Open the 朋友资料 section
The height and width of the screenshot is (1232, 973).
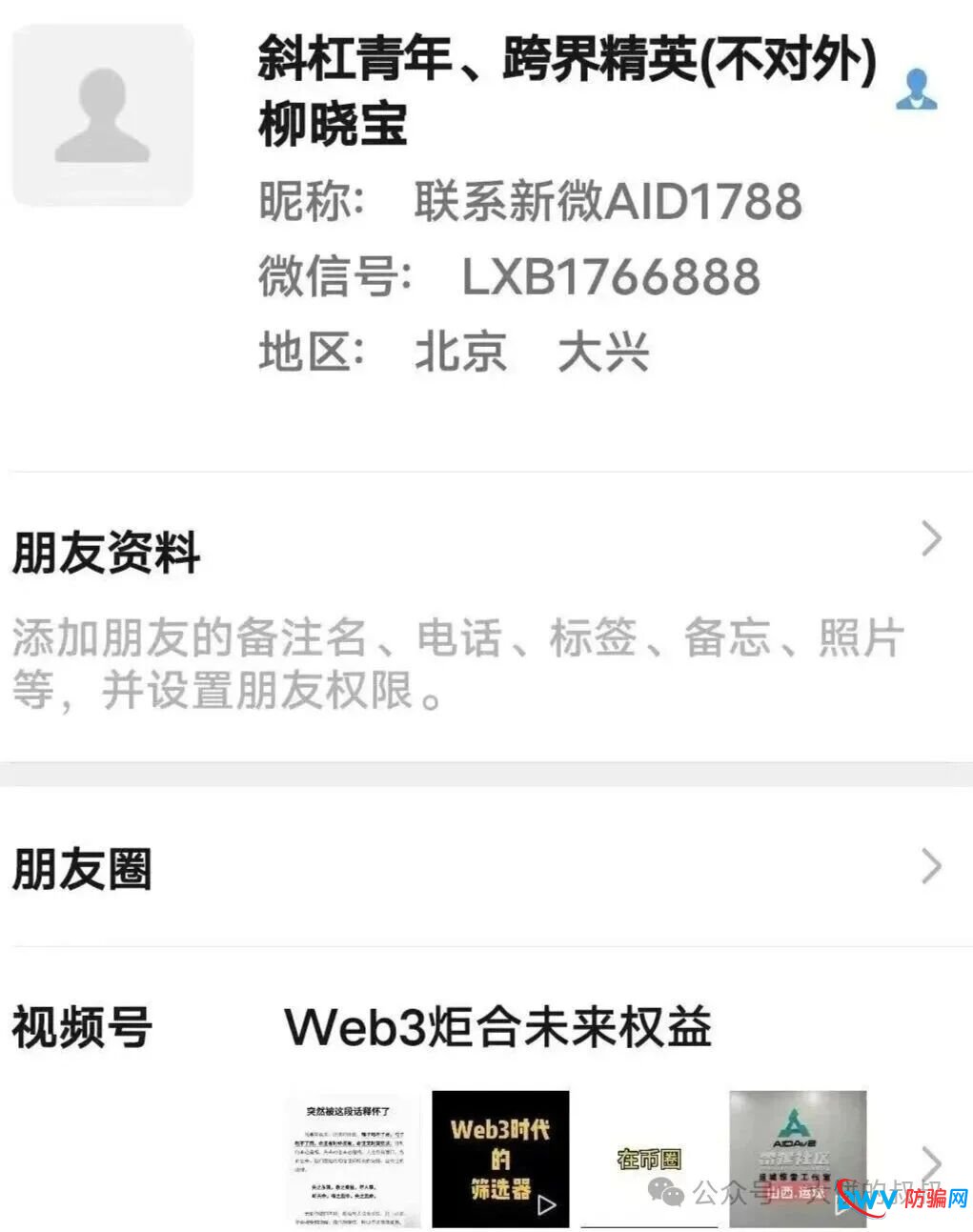105,551
